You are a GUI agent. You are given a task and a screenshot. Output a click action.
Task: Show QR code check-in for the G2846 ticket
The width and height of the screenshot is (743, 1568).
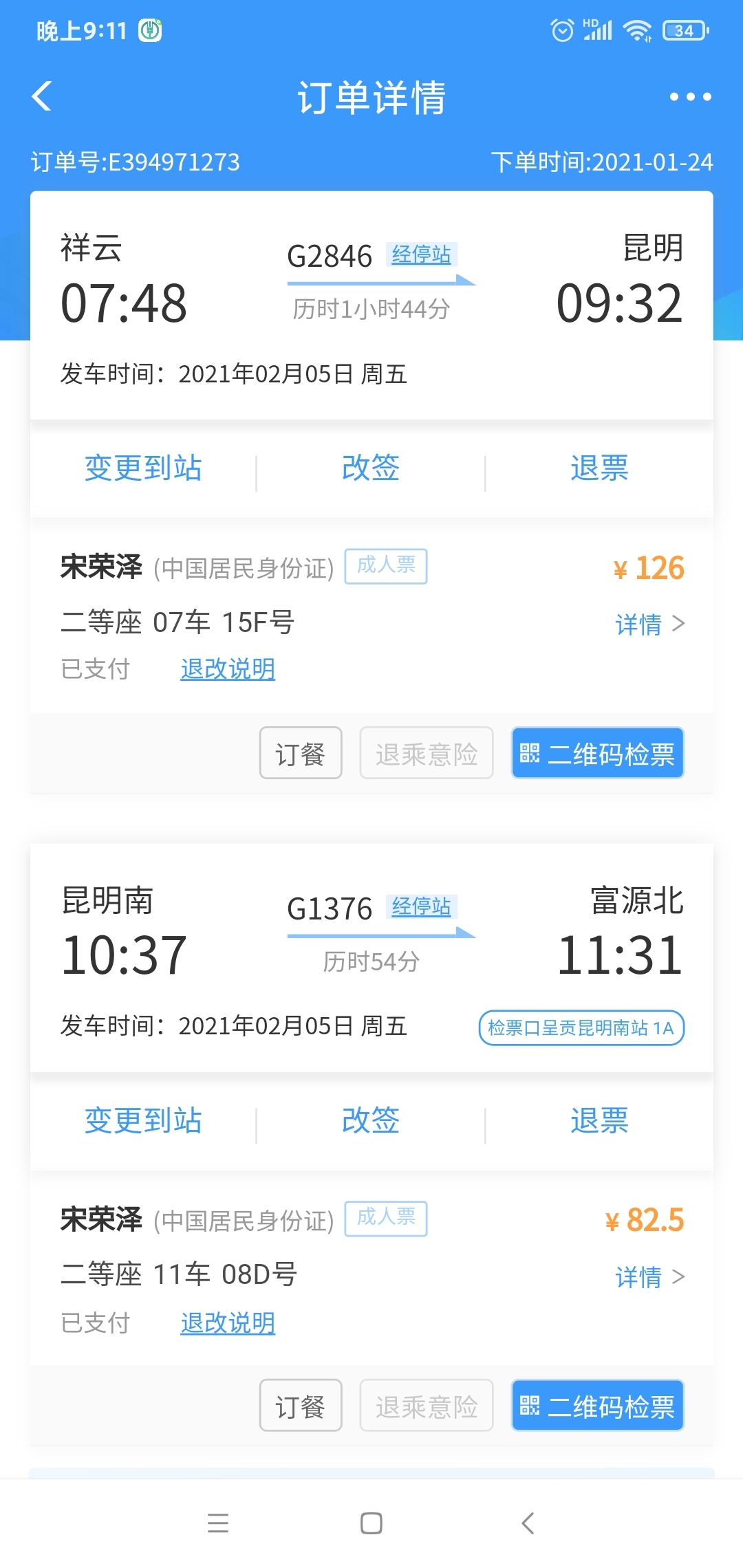tap(597, 753)
